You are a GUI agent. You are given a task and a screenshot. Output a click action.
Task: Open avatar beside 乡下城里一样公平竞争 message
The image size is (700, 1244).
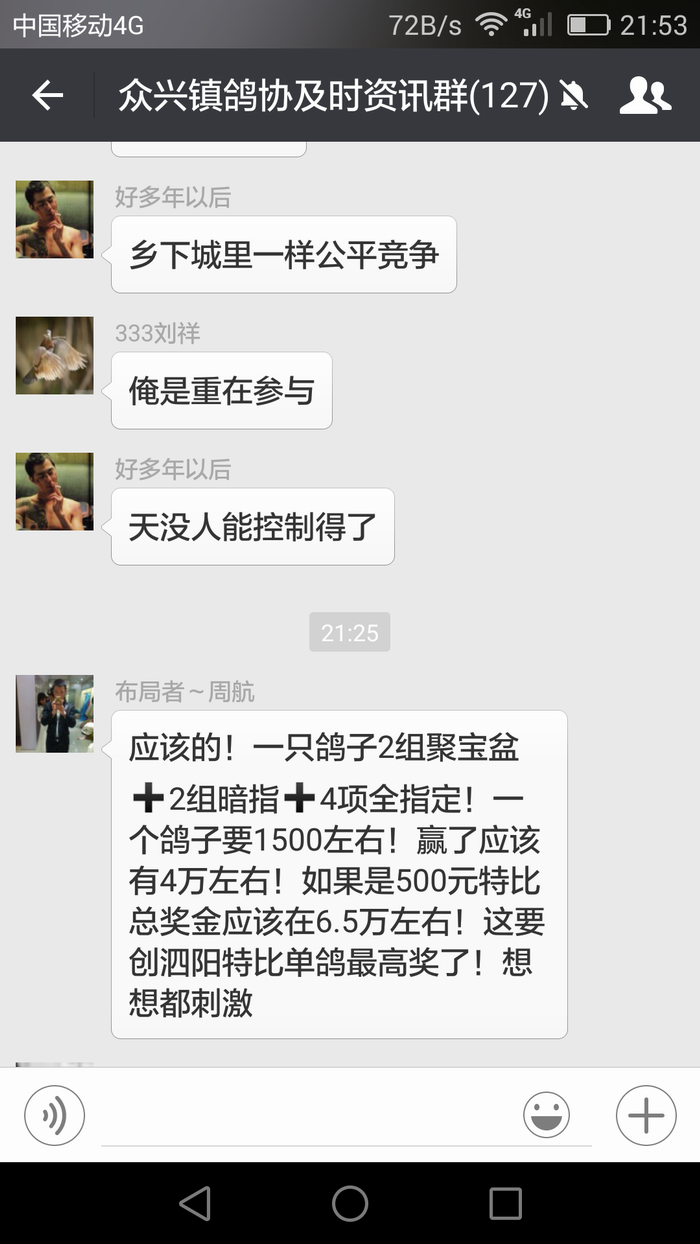pos(54,220)
